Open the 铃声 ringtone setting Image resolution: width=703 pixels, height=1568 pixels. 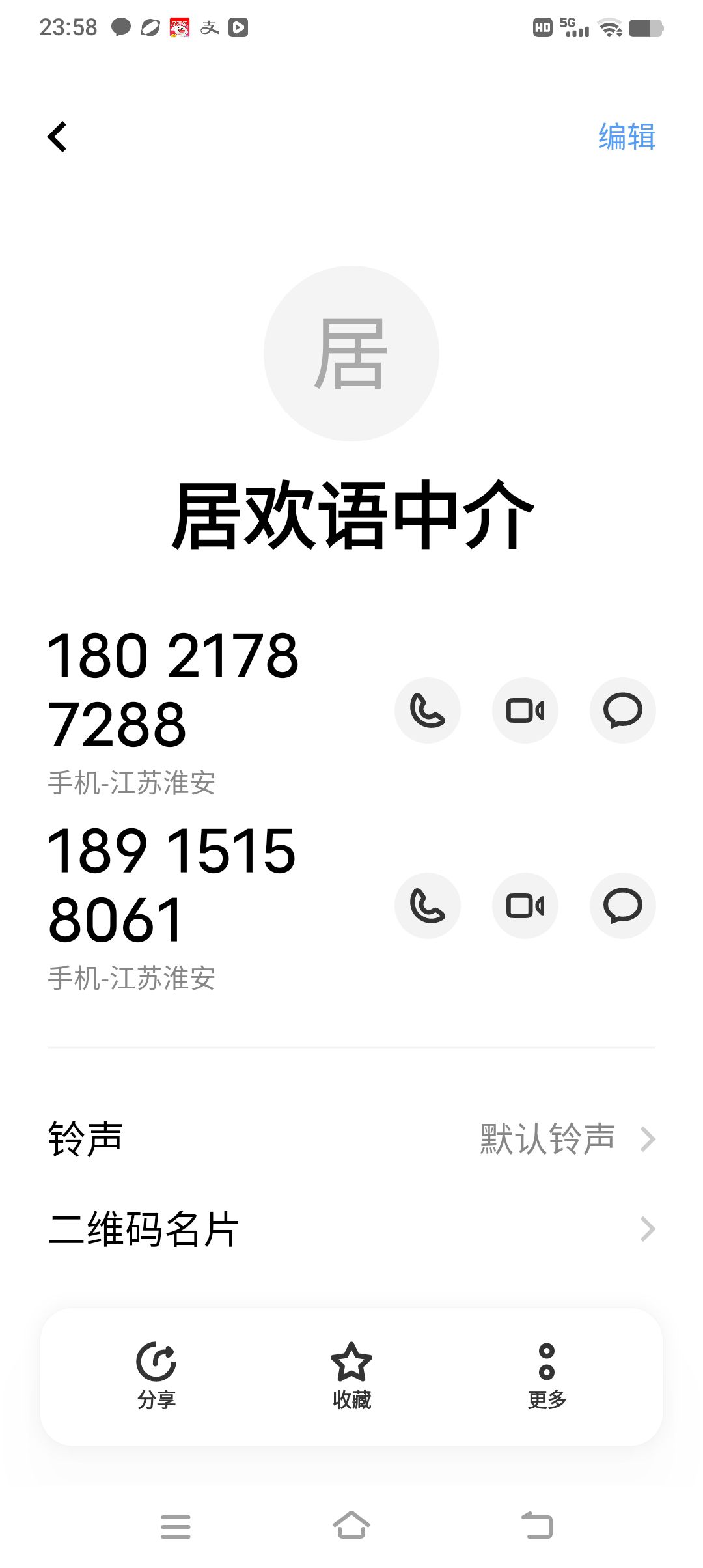click(351, 1139)
